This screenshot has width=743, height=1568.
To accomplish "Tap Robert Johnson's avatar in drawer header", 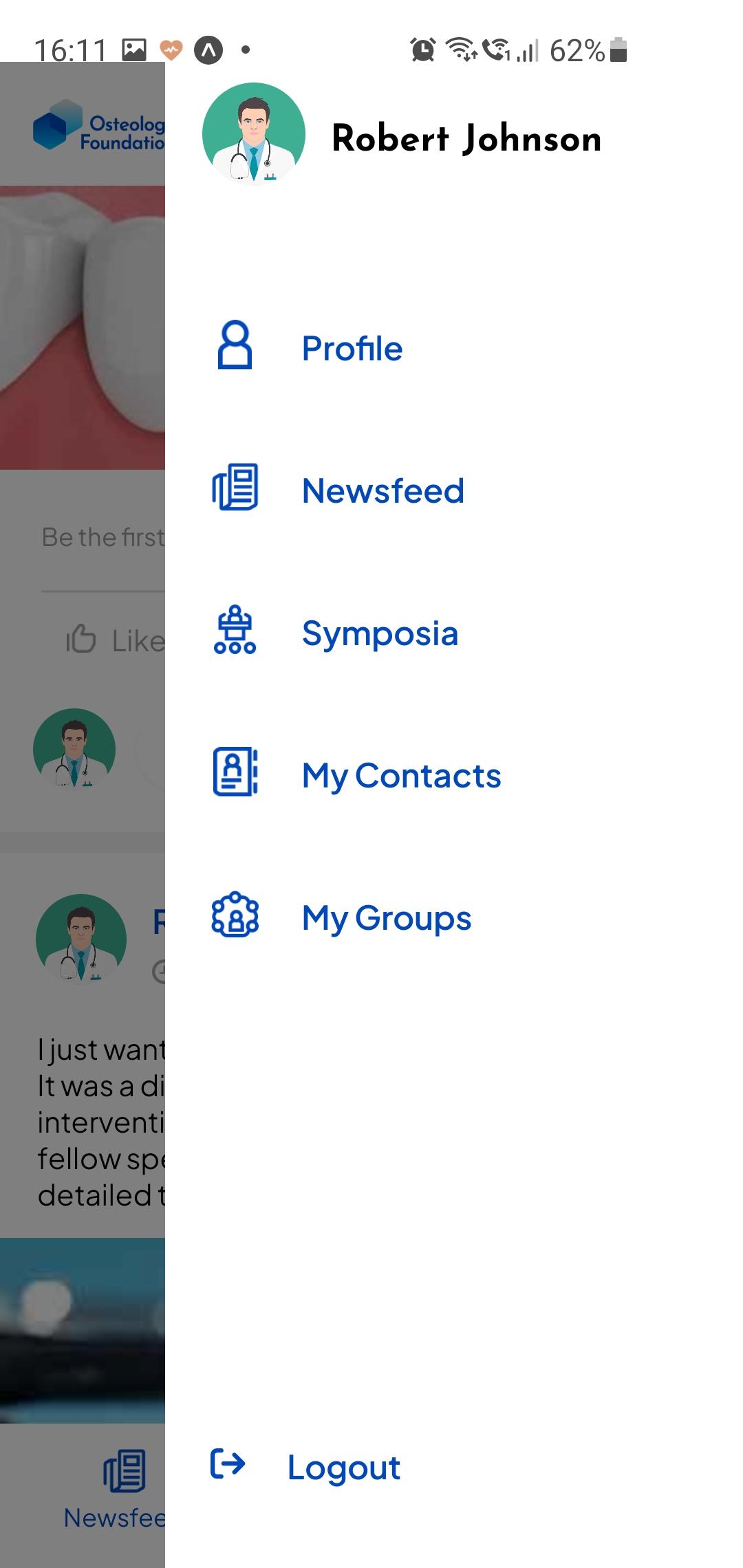I will [x=254, y=134].
